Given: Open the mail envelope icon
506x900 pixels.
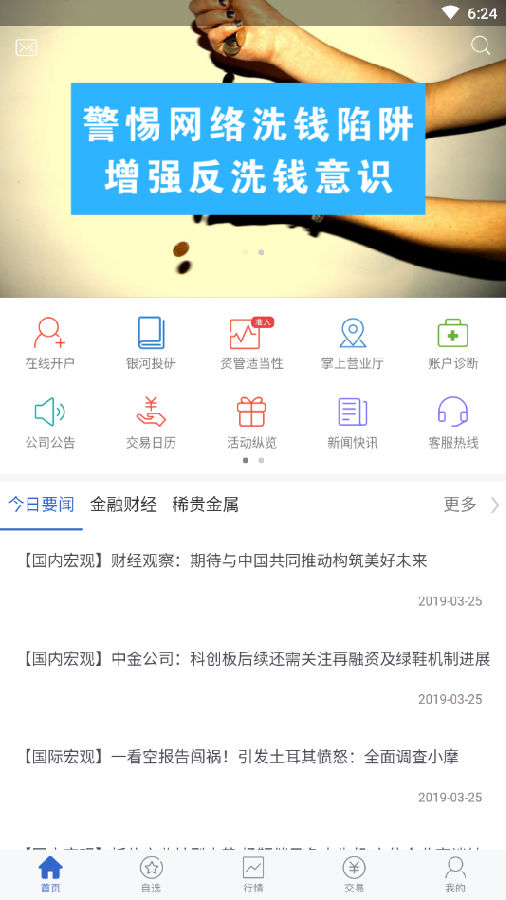Looking at the screenshot, I should (26, 47).
